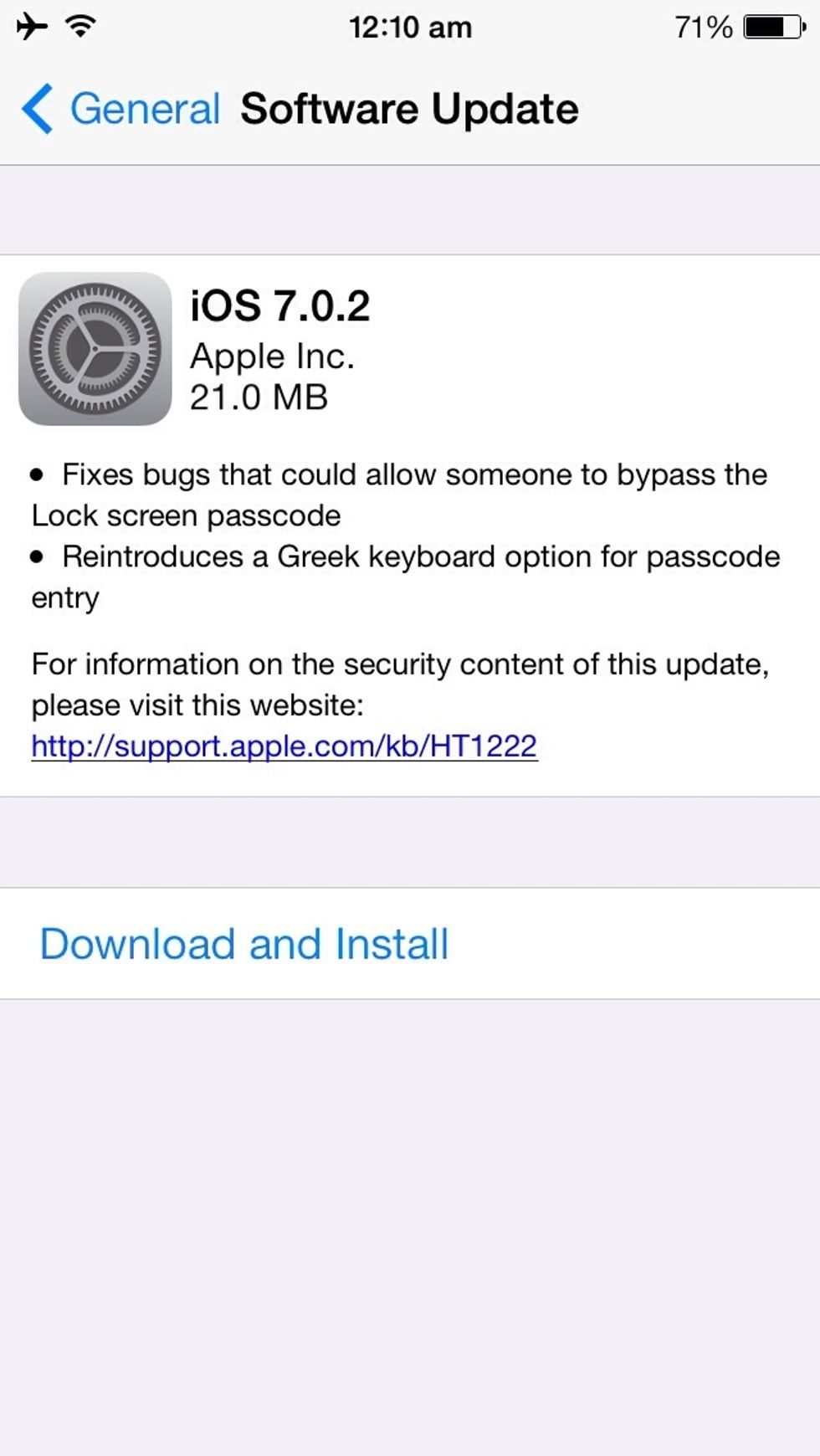
Task: Go back to General settings
Action: [120, 109]
